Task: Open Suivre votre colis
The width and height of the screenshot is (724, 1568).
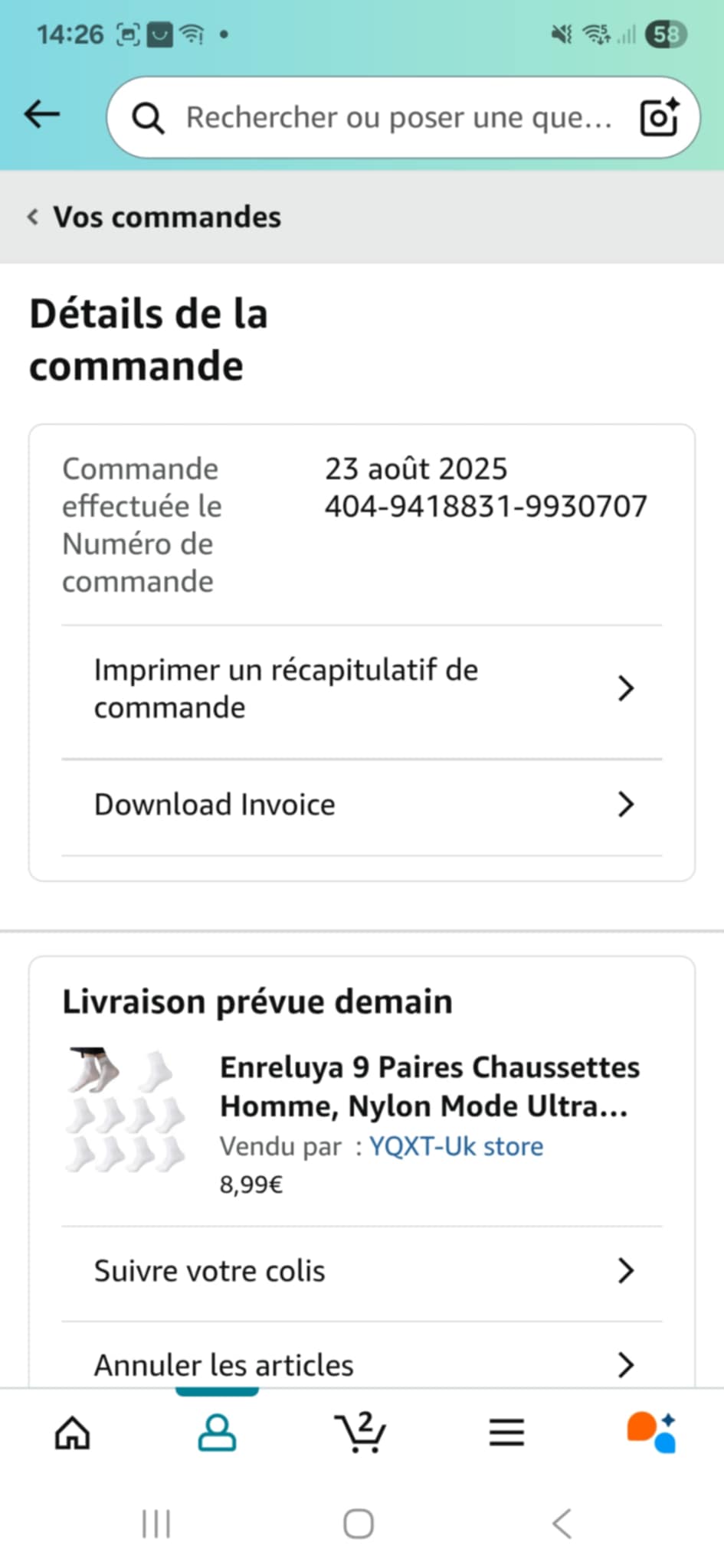Action: coord(362,1271)
